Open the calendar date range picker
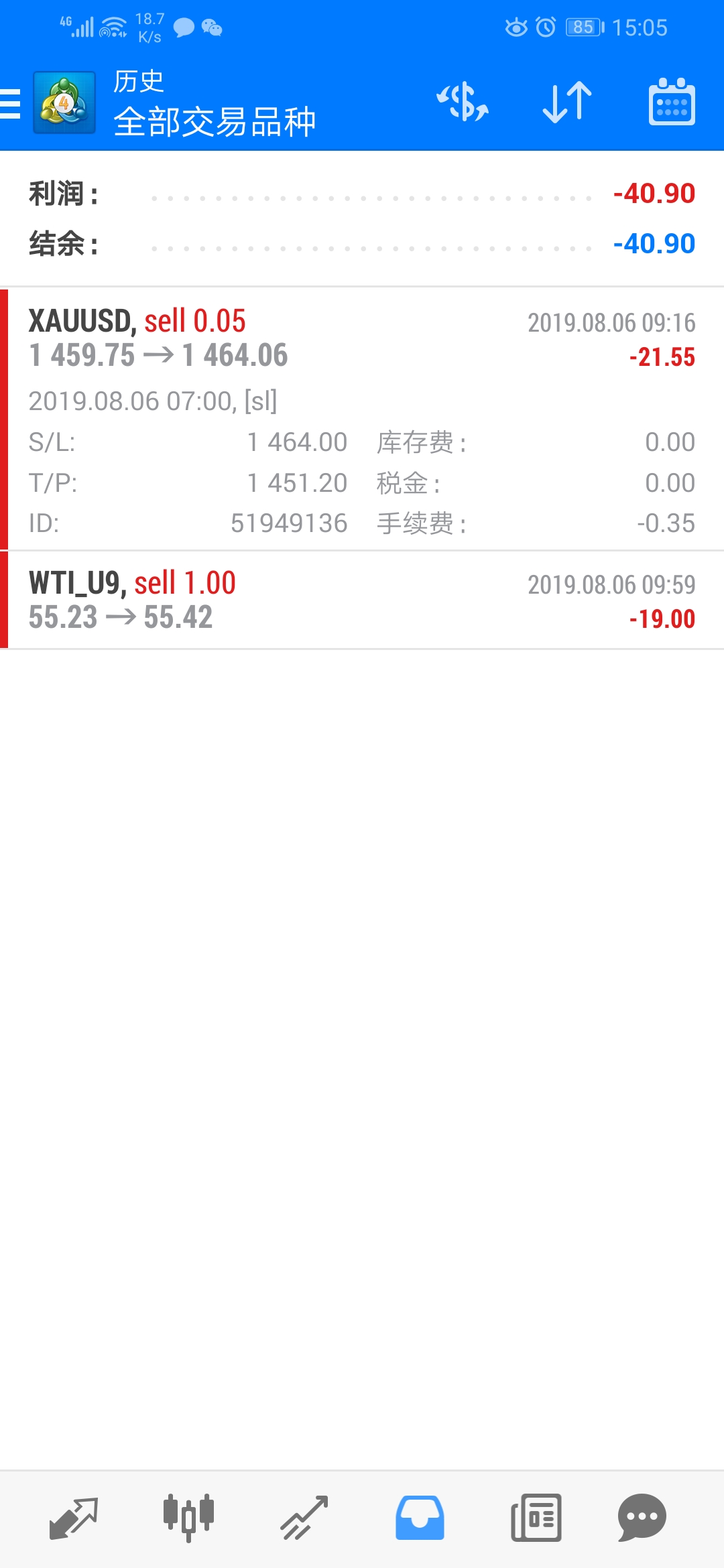The height and width of the screenshot is (1568, 724). coord(672,103)
